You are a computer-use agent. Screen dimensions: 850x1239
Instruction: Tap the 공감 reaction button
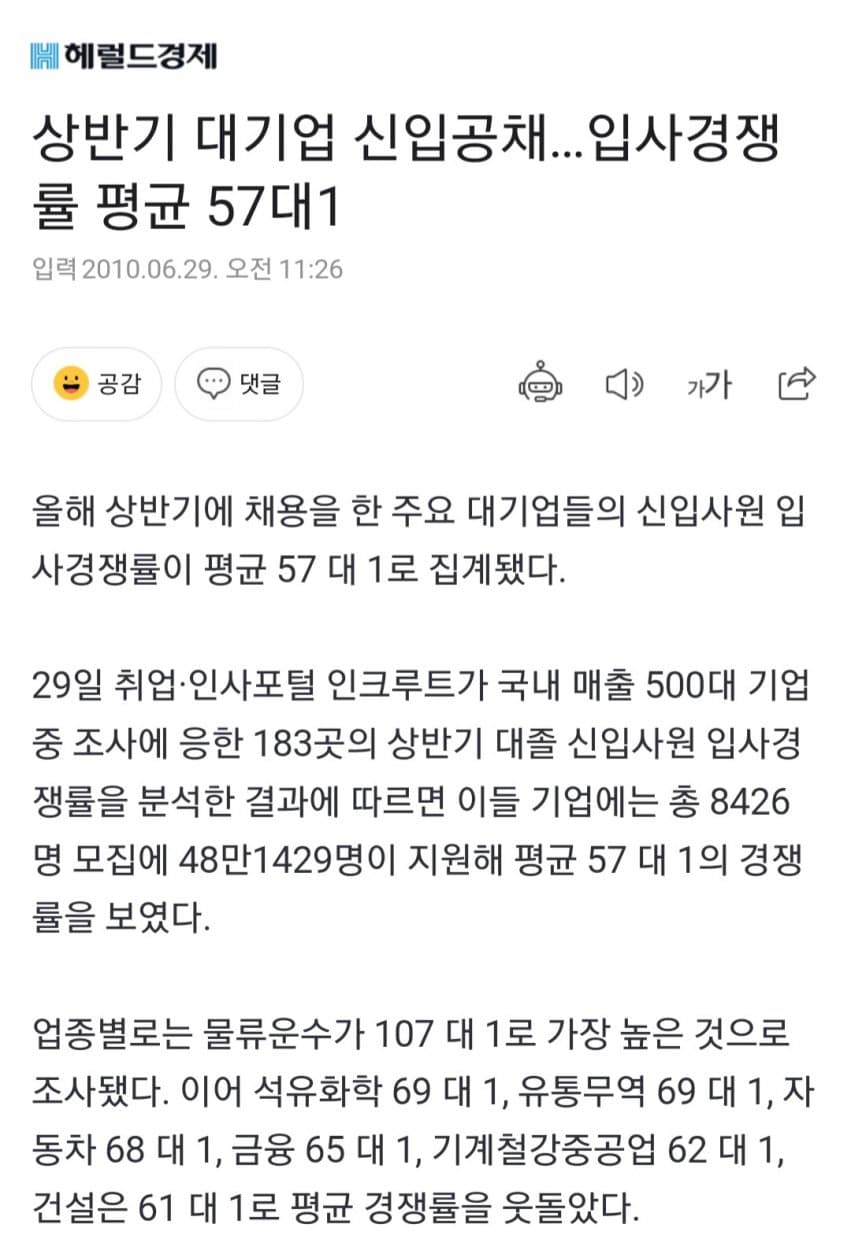tap(96, 384)
